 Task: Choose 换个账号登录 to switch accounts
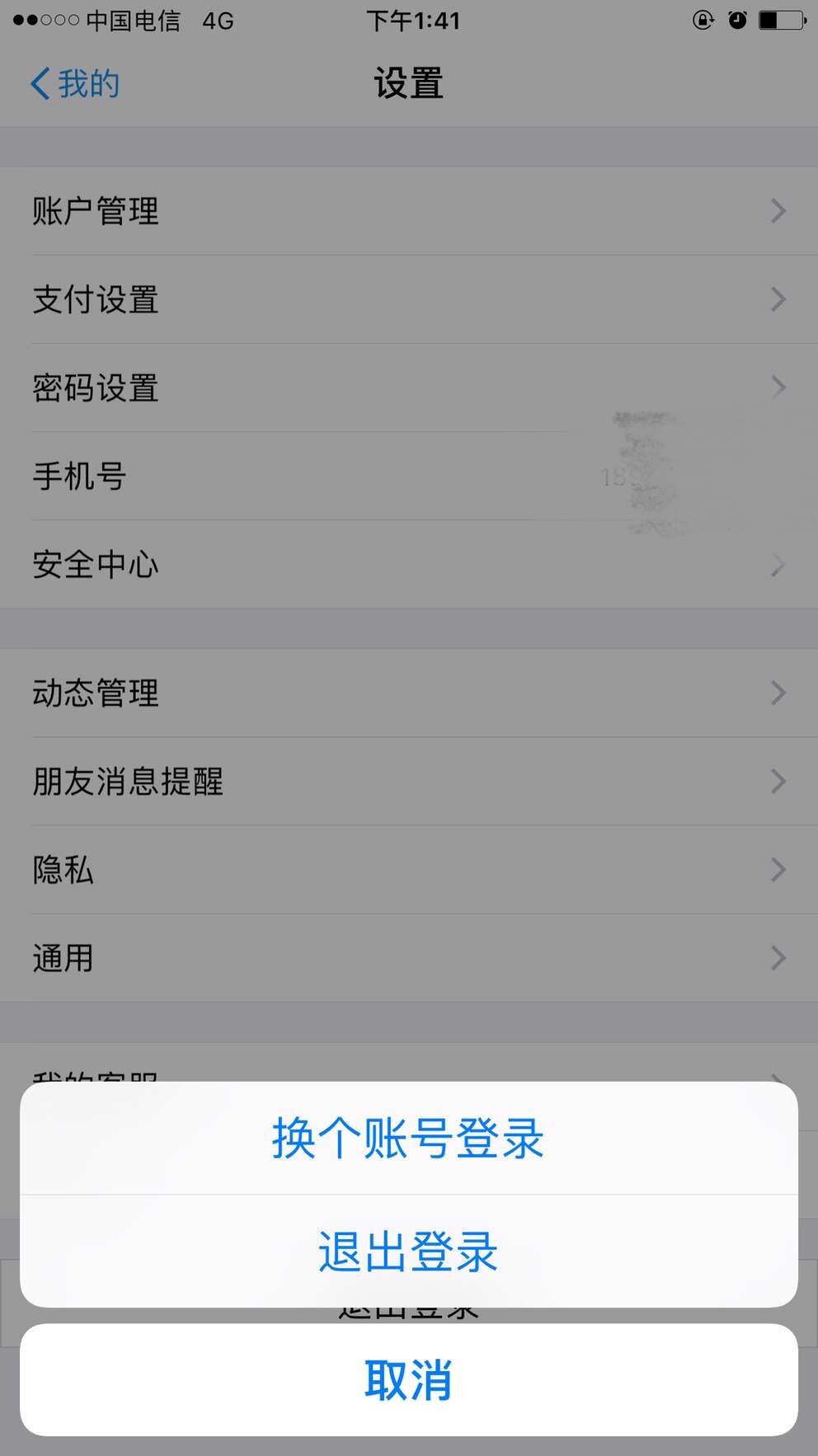point(409,1138)
